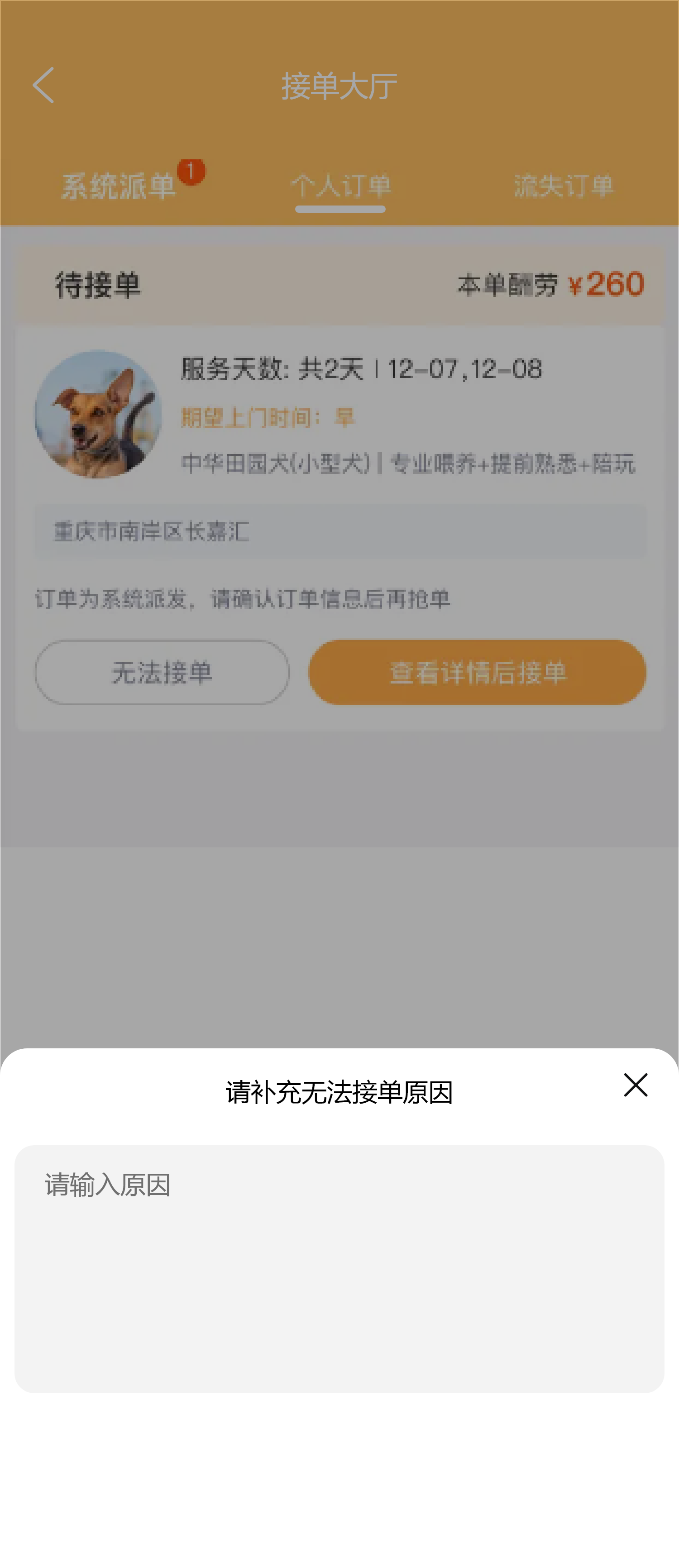
Task: Focus the 请输入原因 reason text field
Action: tap(339, 1268)
